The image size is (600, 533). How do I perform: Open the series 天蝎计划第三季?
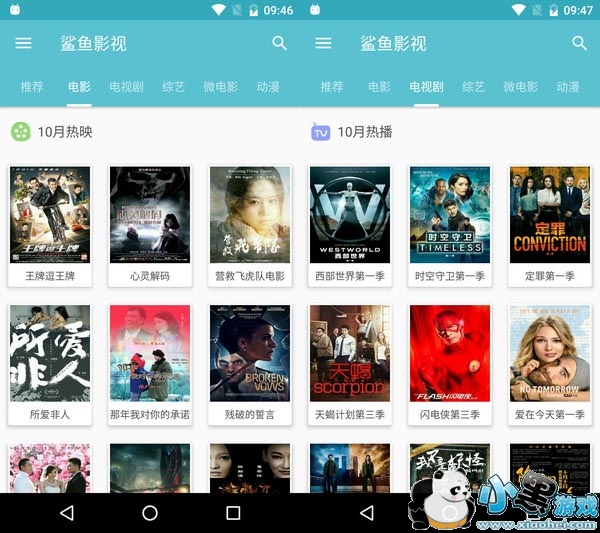click(350, 363)
